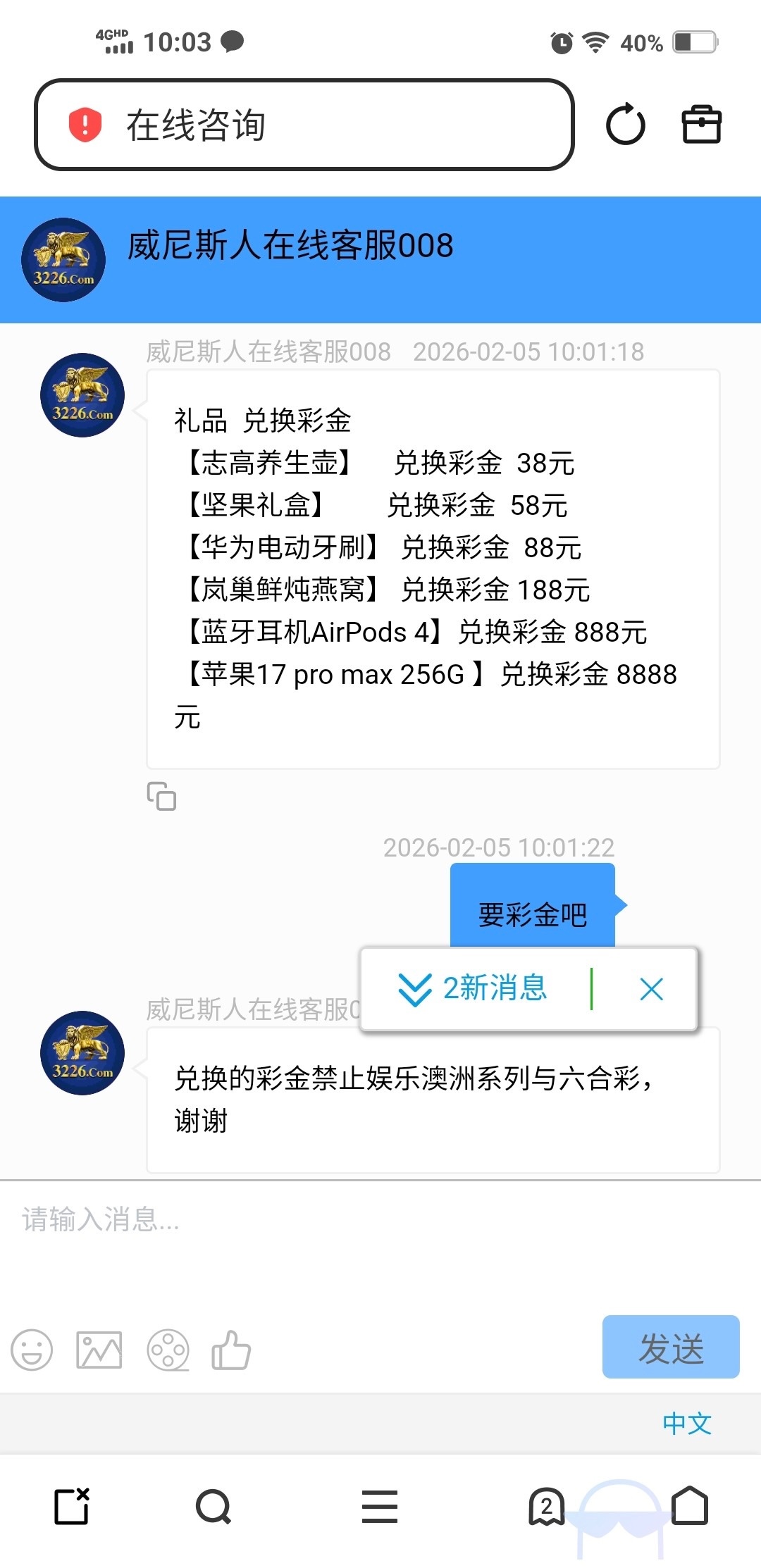Open the emoji picker
Viewport: 761px width, 1568px height.
(x=32, y=1350)
